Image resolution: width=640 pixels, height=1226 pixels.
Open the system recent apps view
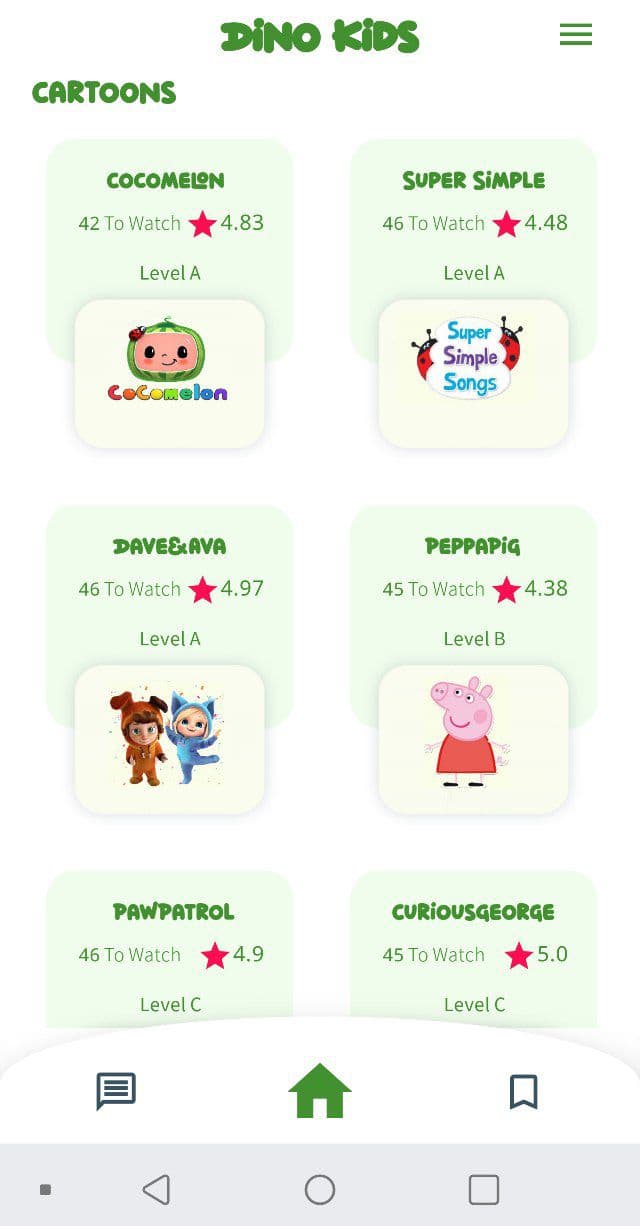483,1189
